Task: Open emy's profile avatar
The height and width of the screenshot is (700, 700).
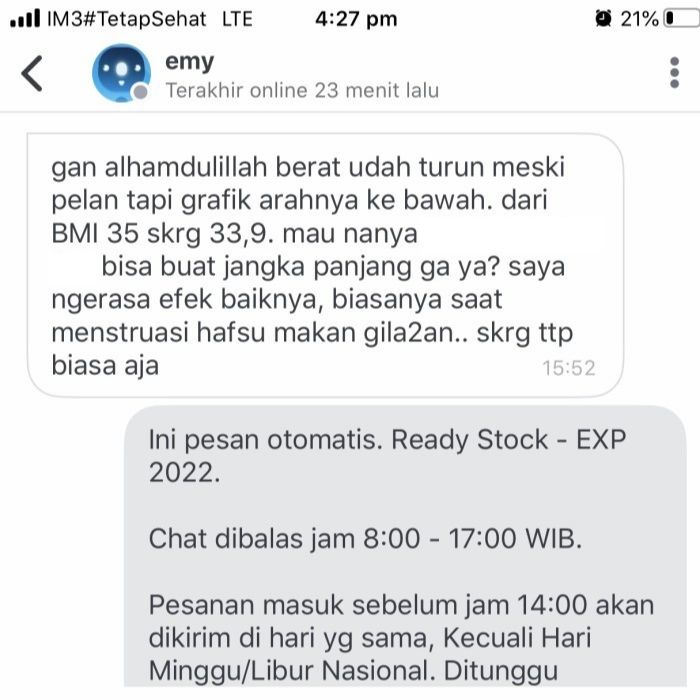Action: (x=121, y=73)
